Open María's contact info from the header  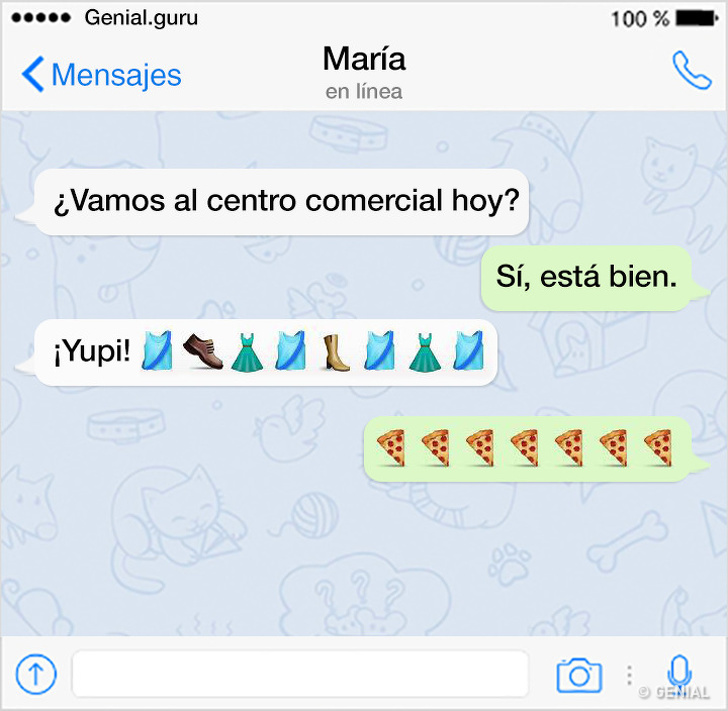(x=364, y=70)
